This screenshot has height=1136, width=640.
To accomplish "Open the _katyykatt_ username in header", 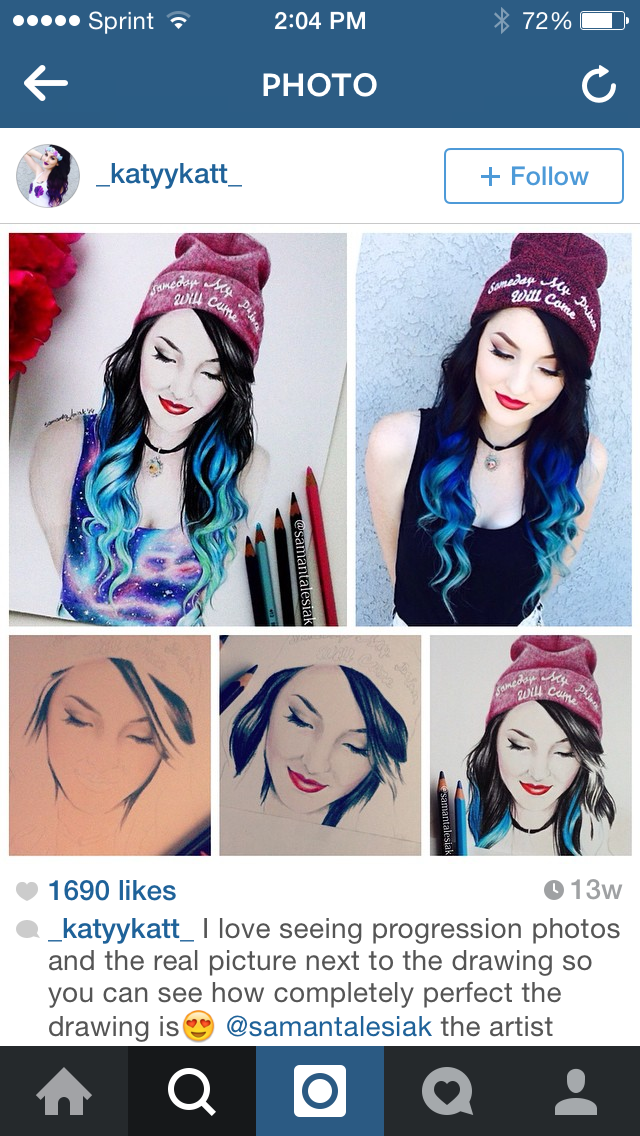I will pyautogui.click(x=169, y=176).
